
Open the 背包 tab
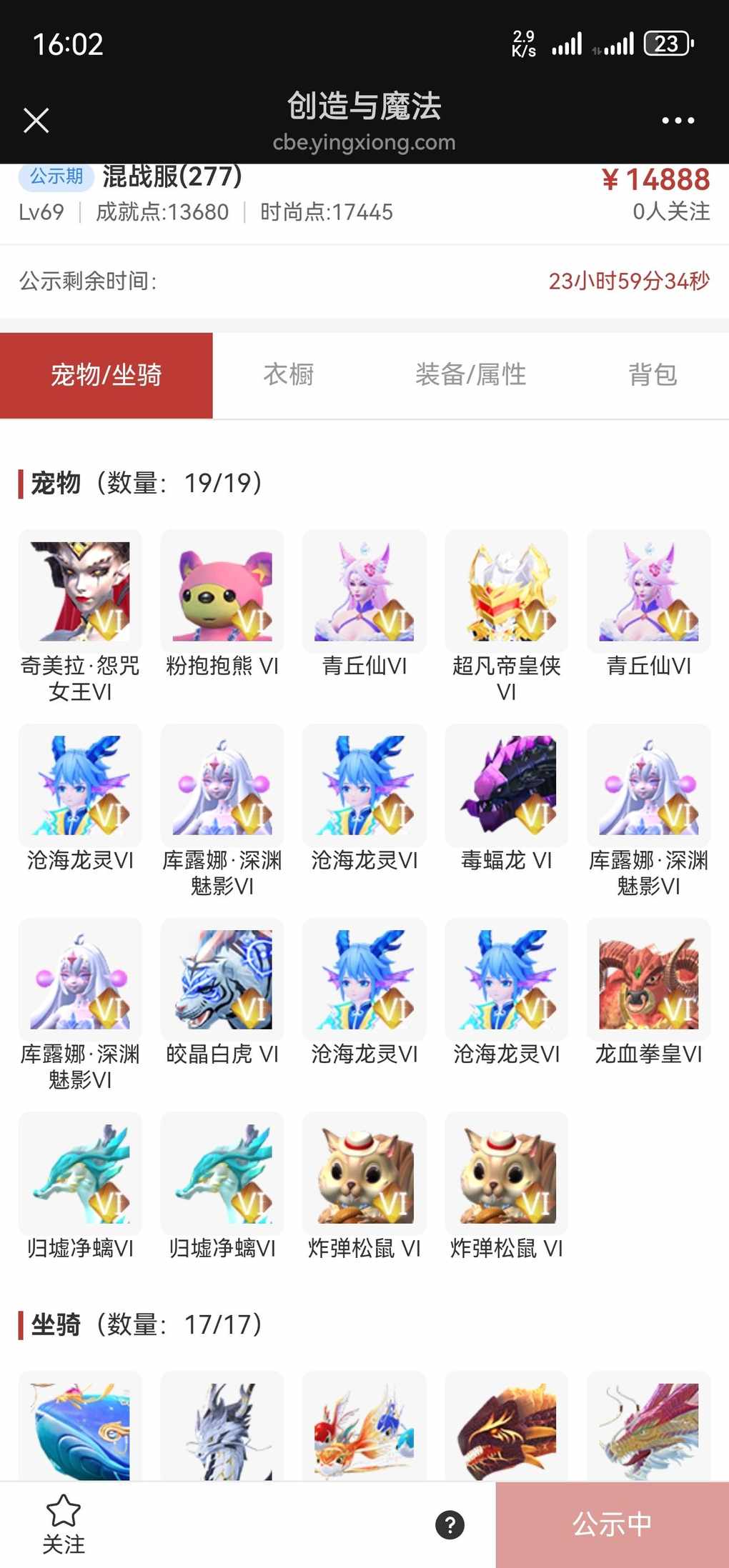point(652,375)
